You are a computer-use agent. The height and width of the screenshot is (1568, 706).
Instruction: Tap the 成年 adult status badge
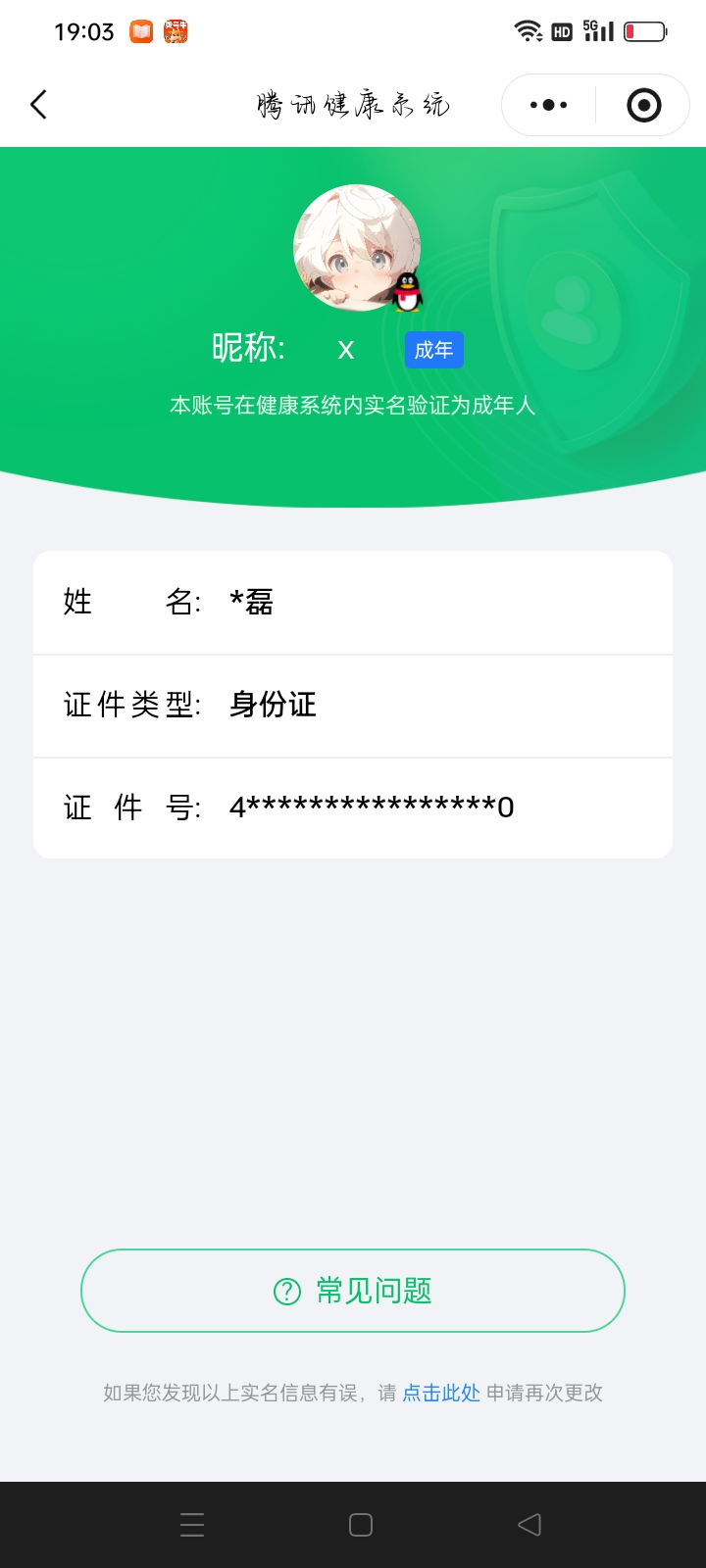click(433, 350)
